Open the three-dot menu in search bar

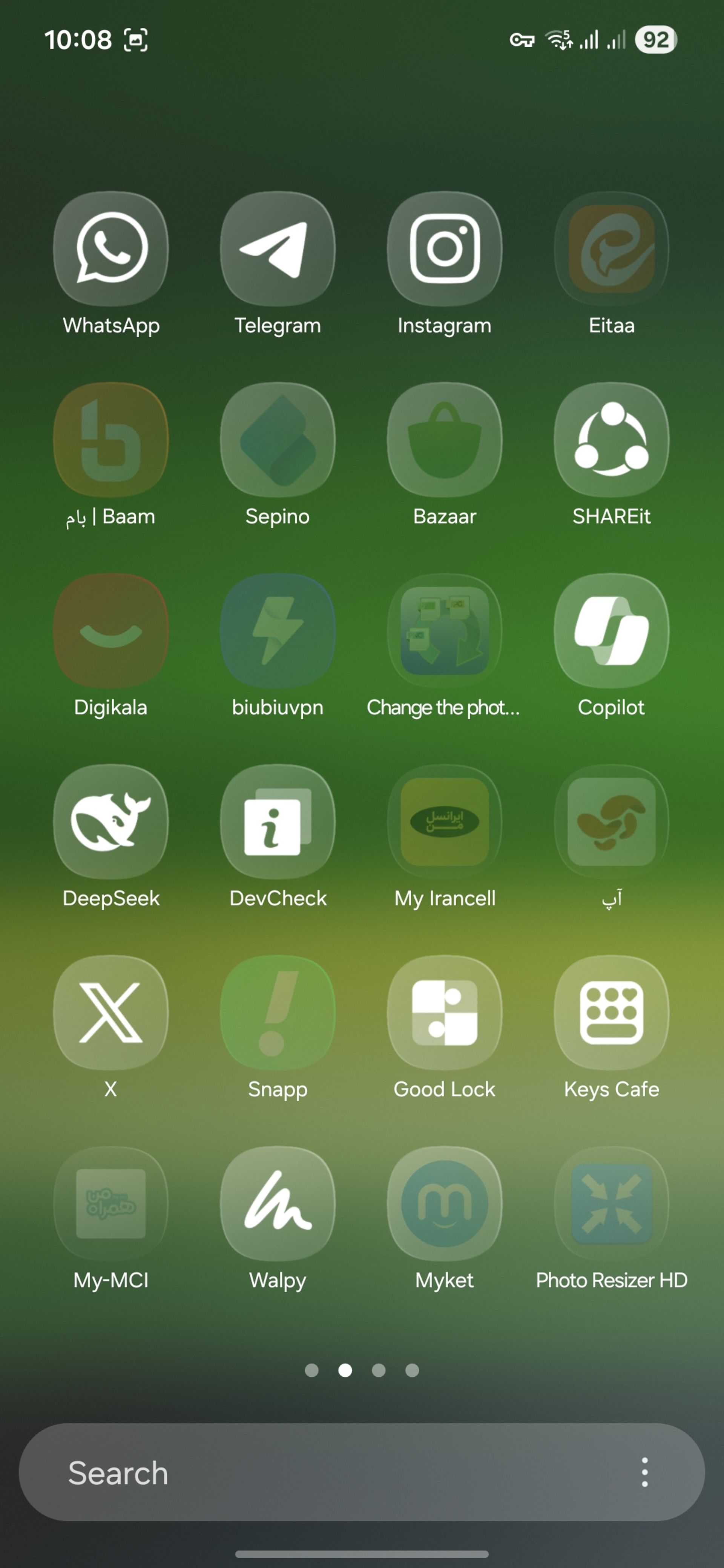(x=644, y=1472)
